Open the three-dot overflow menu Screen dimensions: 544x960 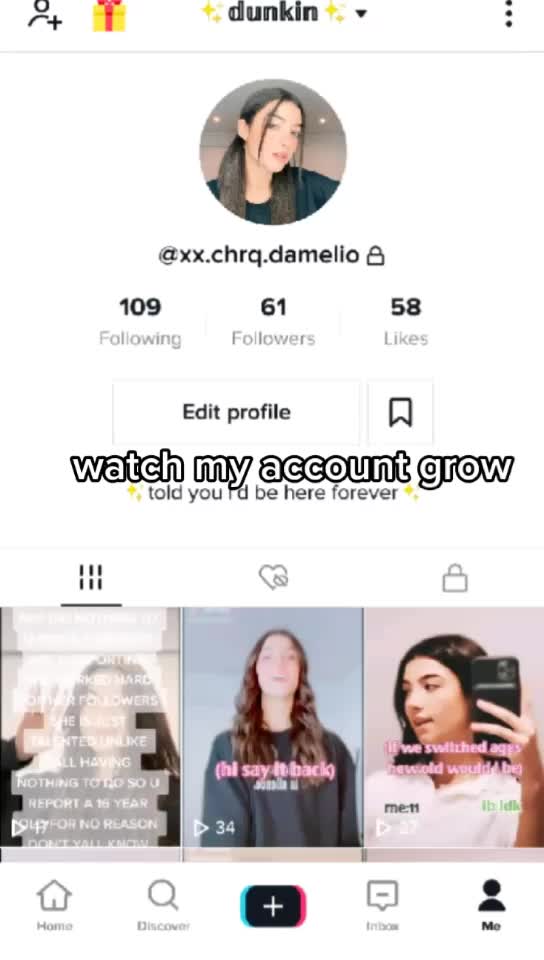pyautogui.click(x=508, y=13)
